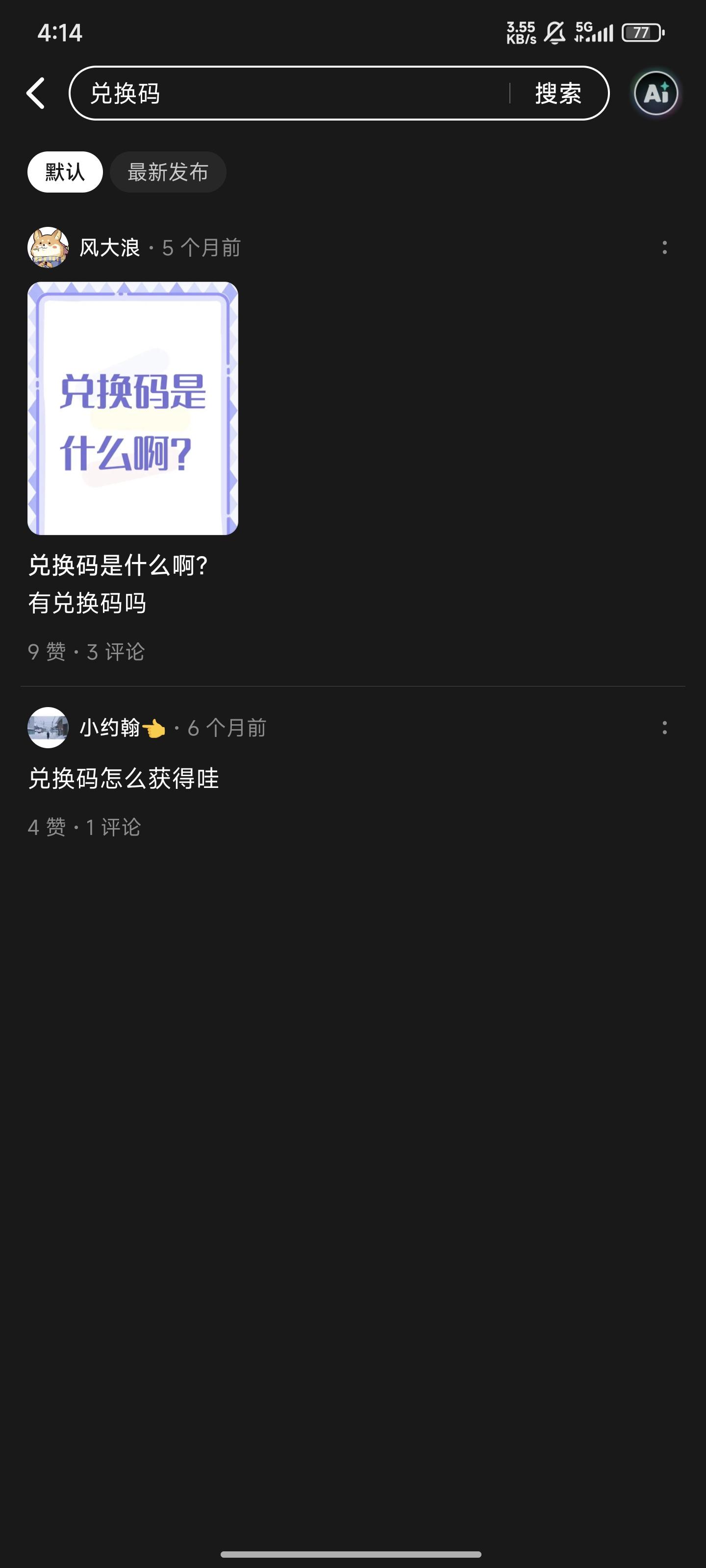Screen dimensions: 706x1568
Task: Tap the 搜索 button
Action: click(558, 93)
